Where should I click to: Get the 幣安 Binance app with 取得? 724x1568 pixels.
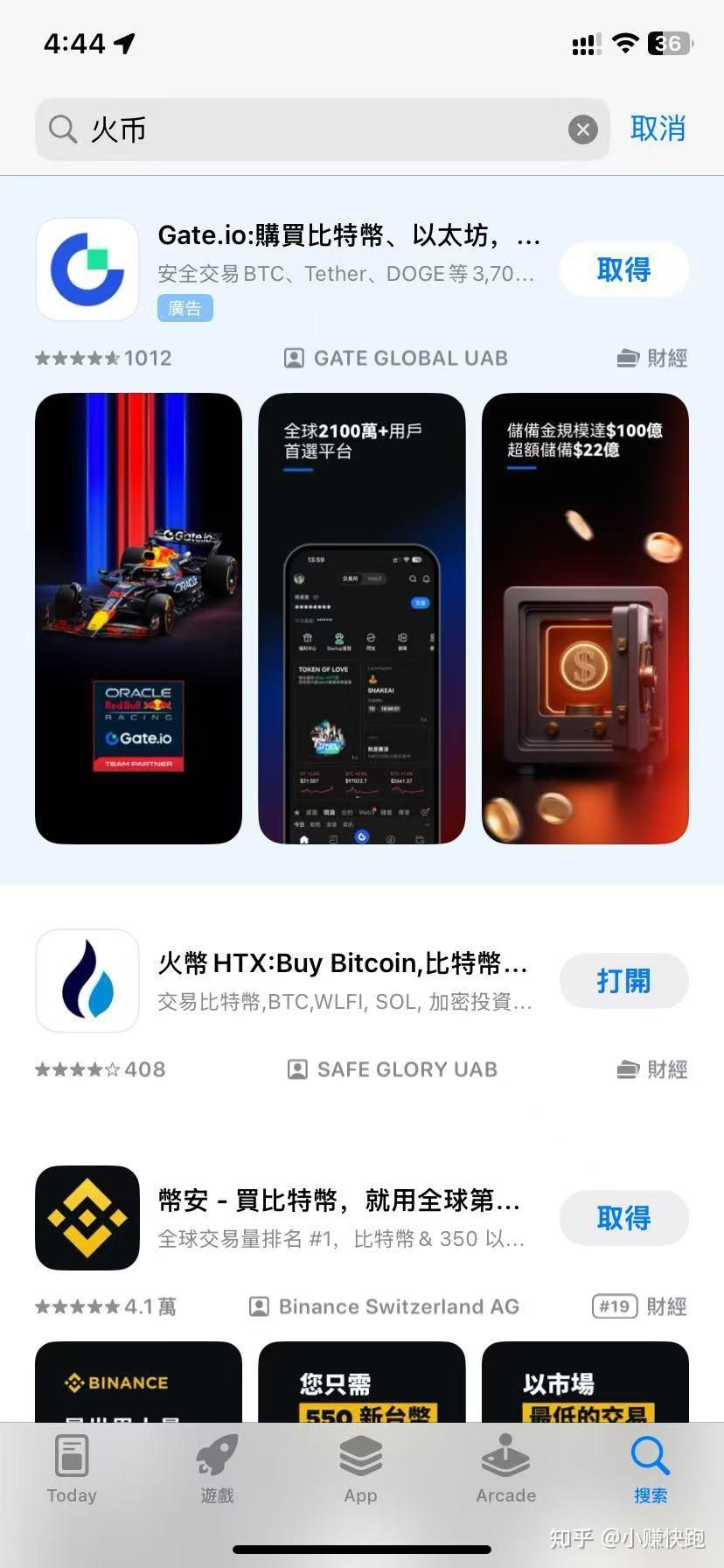tap(623, 1218)
